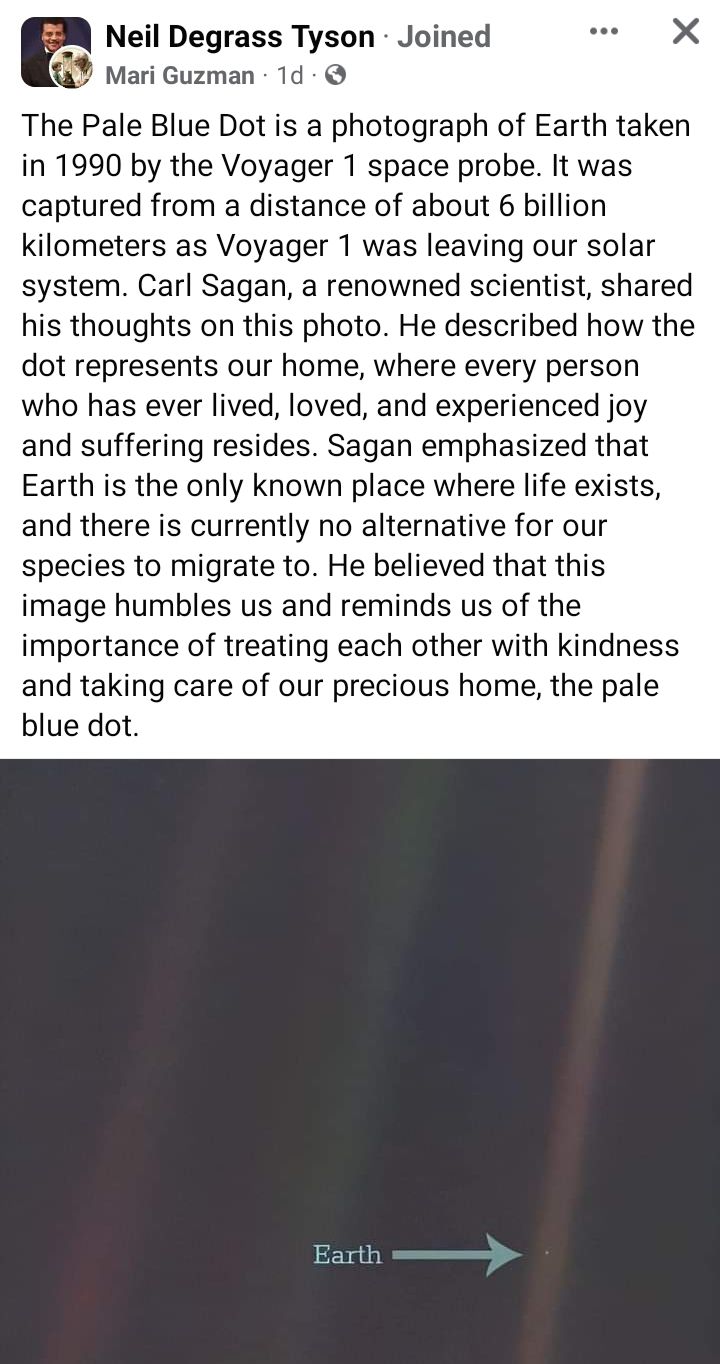
Task: View Mari Guzman's profile
Action: tap(179, 74)
